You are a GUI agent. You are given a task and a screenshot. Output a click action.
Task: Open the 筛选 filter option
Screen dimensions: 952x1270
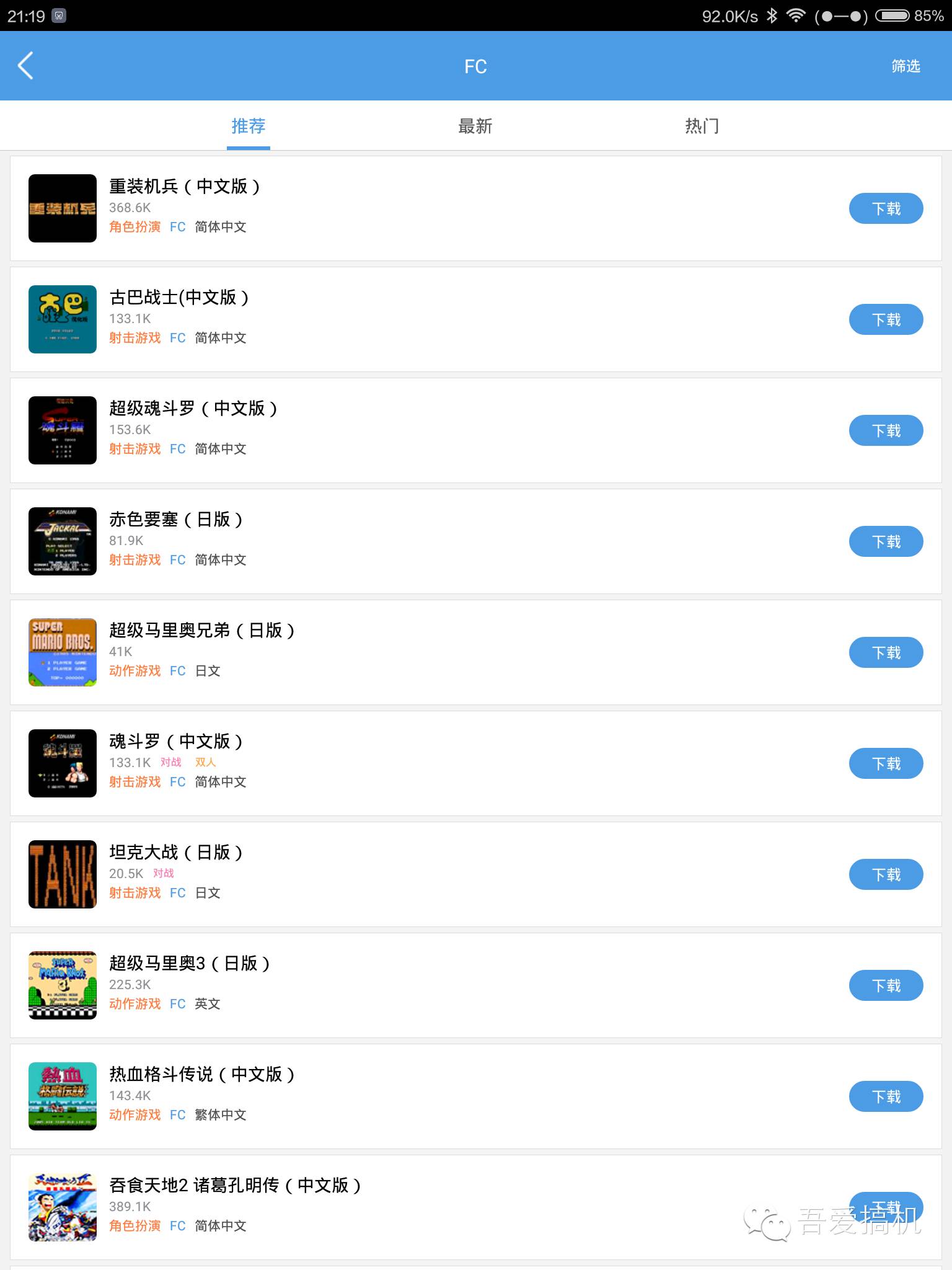pyautogui.click(x=905, y=66)
